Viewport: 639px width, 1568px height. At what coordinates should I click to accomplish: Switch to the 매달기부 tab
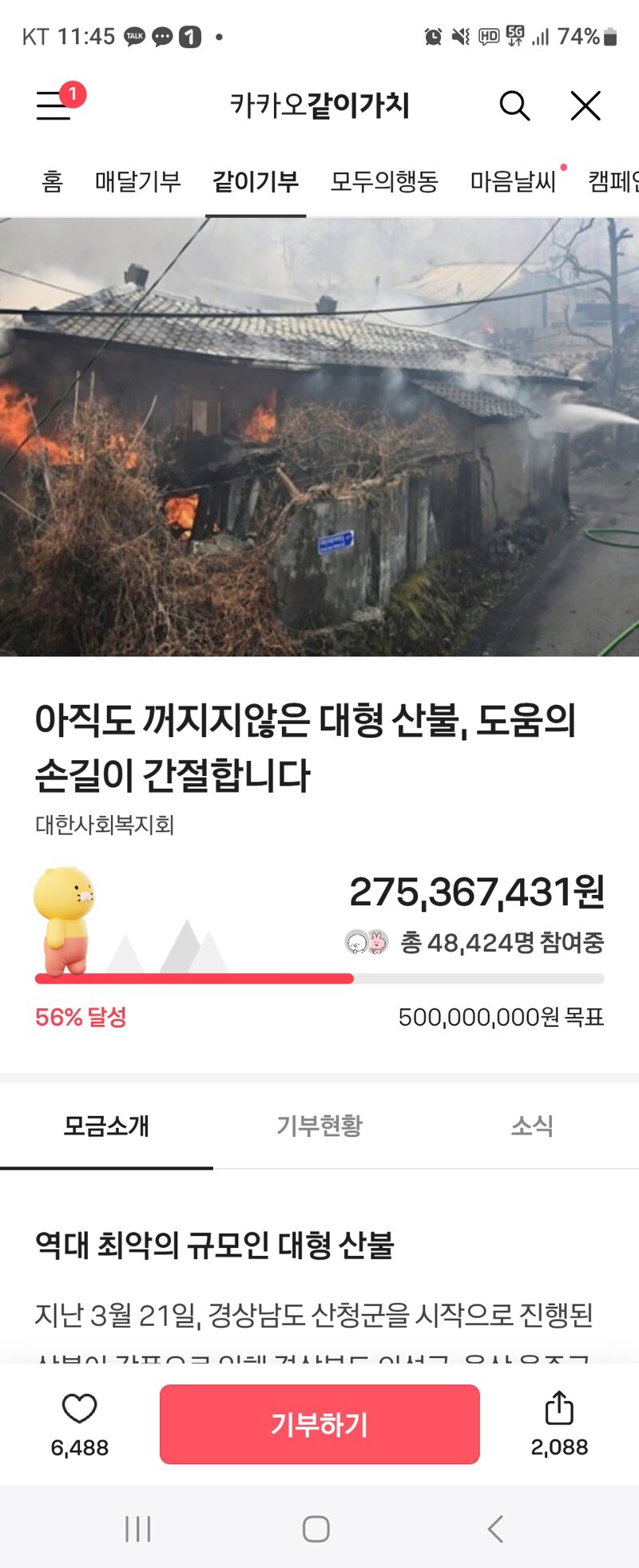[138, 182]
